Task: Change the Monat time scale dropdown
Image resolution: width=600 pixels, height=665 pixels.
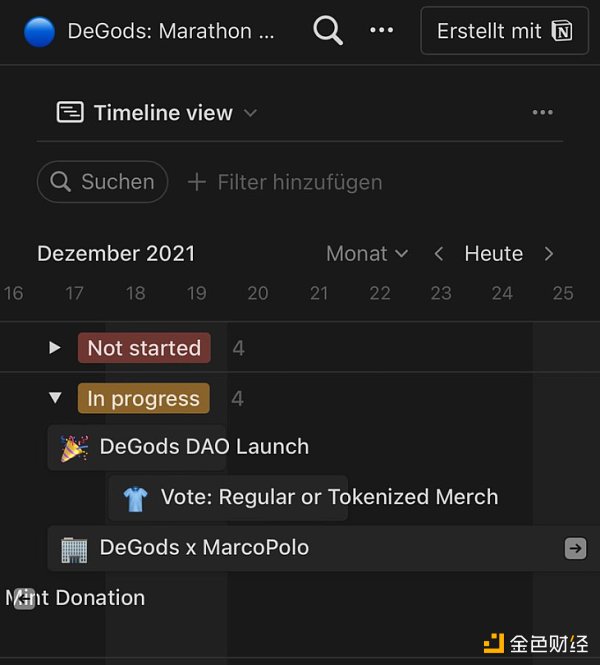Action: 367,254
